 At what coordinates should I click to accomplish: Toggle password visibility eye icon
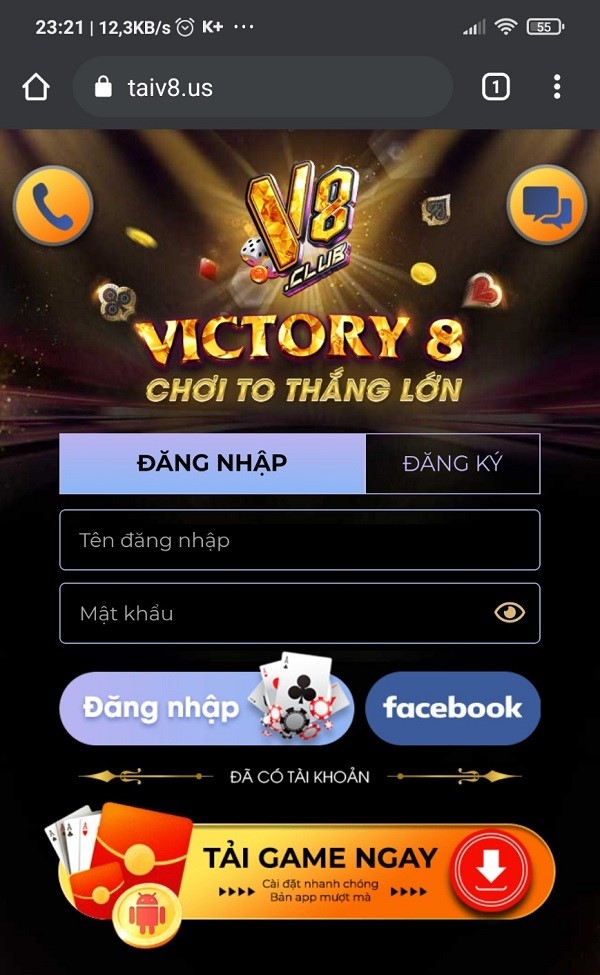(509, 613)
